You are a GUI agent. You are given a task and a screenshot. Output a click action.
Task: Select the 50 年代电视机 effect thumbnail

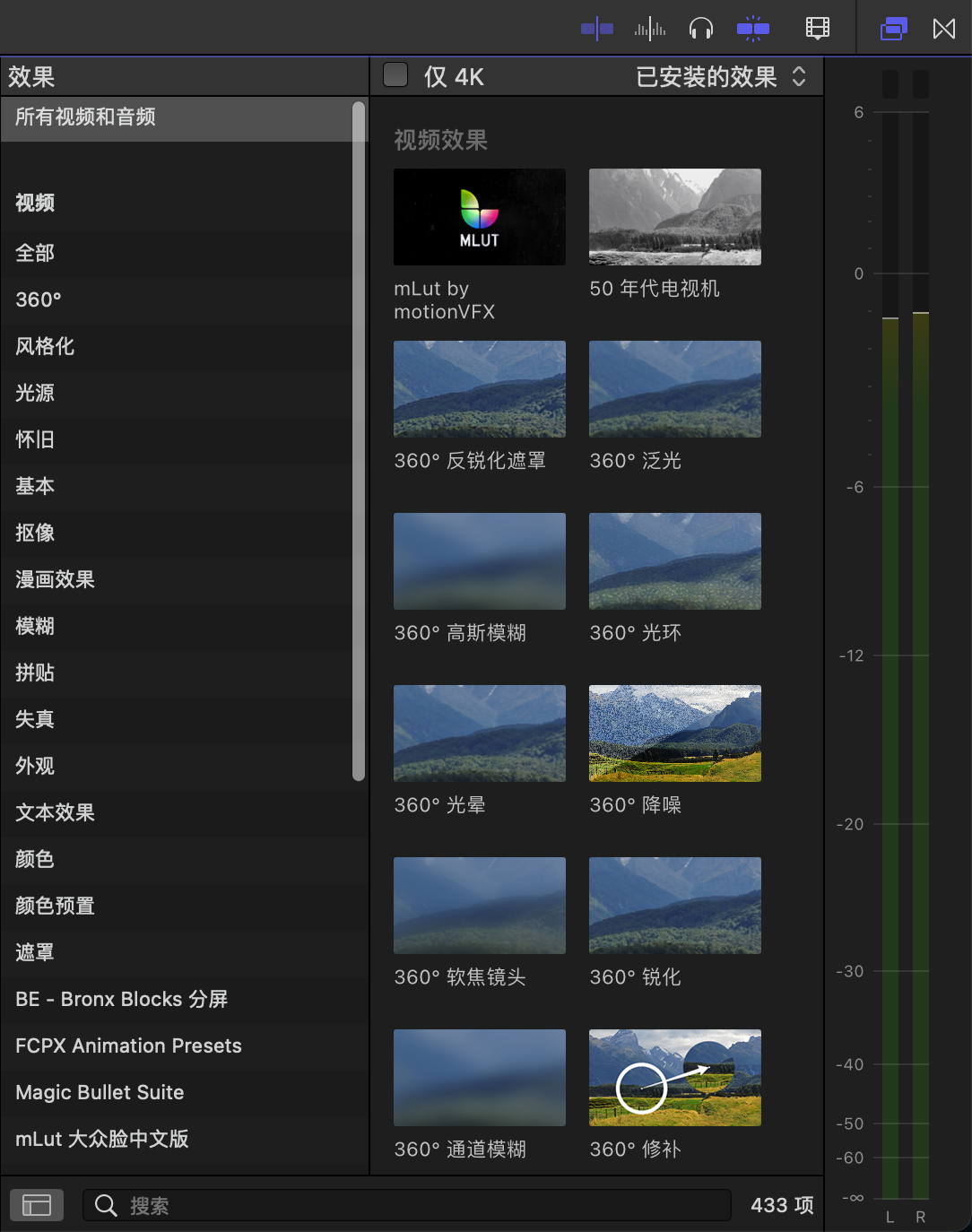click(674, 217)
